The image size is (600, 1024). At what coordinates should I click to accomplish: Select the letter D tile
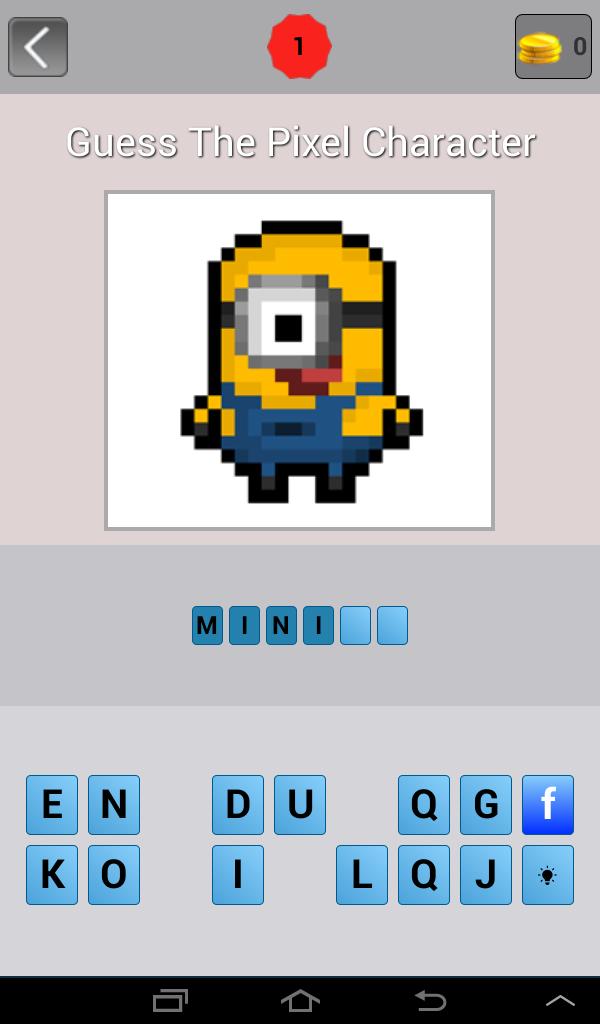pyautogui.click(x=238, y=804)
